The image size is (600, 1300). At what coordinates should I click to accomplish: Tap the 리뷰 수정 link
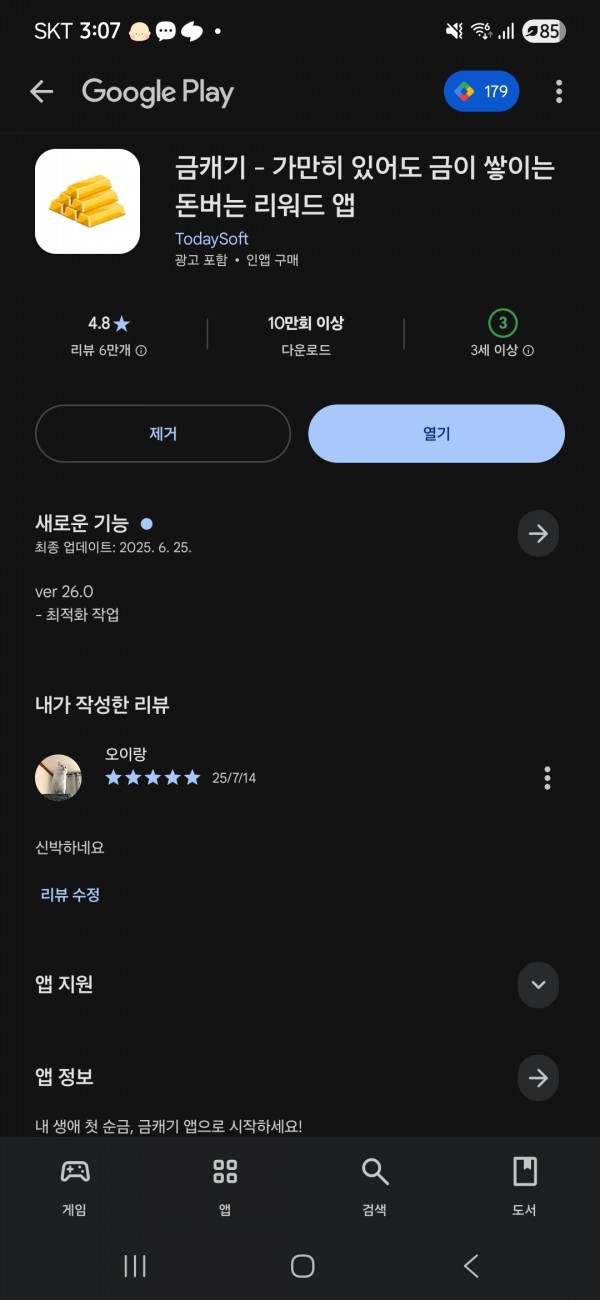click(x=70, y=895)
